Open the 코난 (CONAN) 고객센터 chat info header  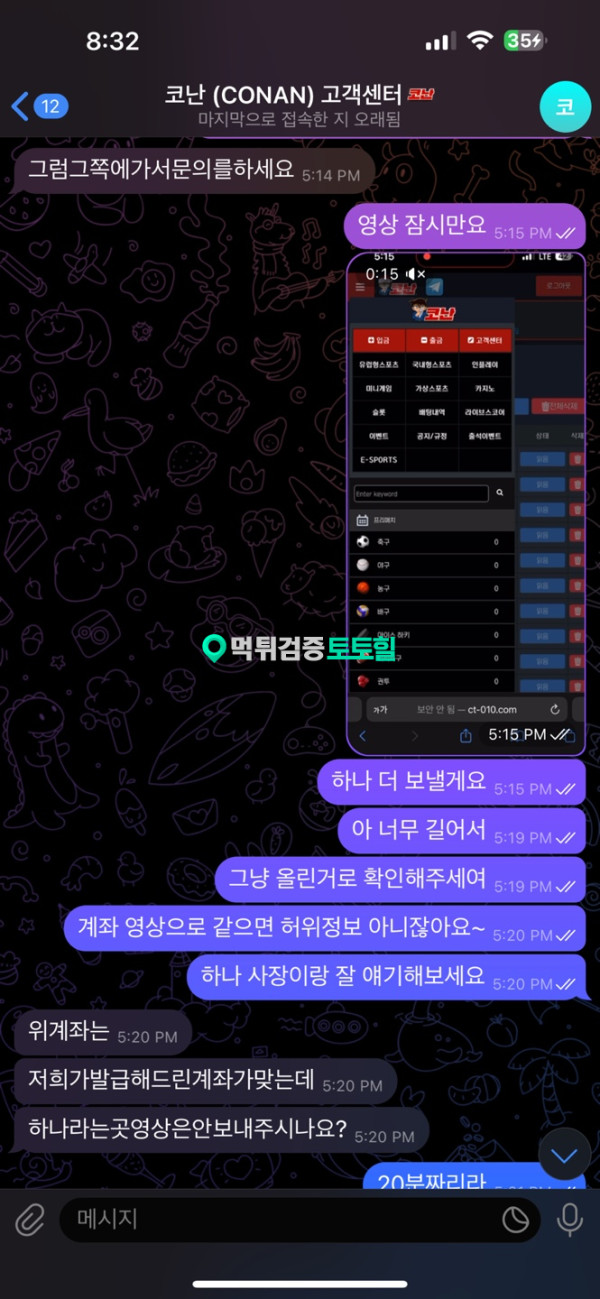coord(300,106)
